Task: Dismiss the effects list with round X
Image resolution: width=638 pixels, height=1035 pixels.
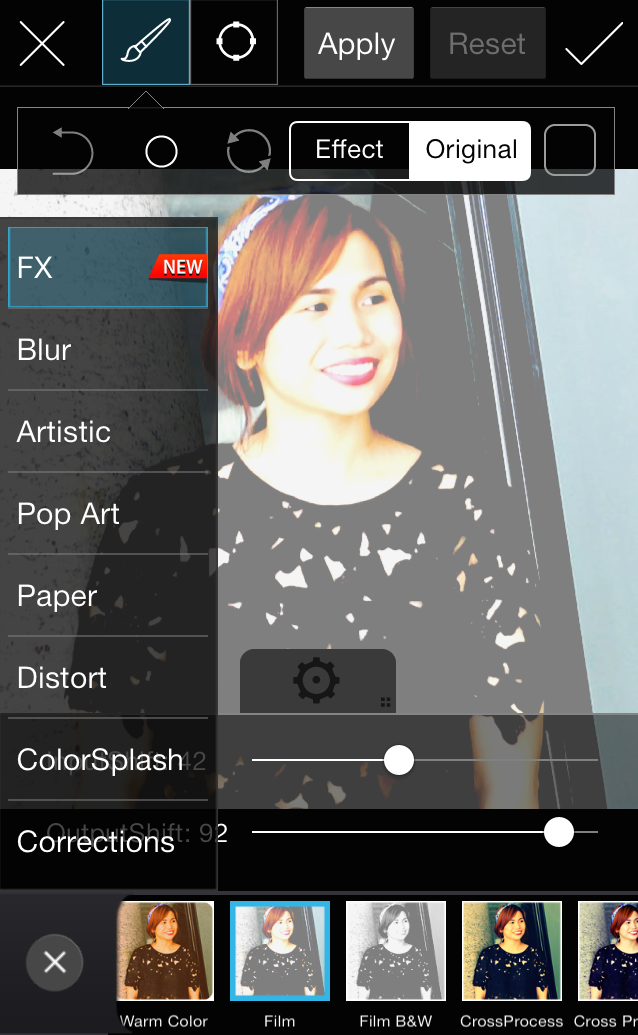Action: pyautogui.click(x=55, y=962)
